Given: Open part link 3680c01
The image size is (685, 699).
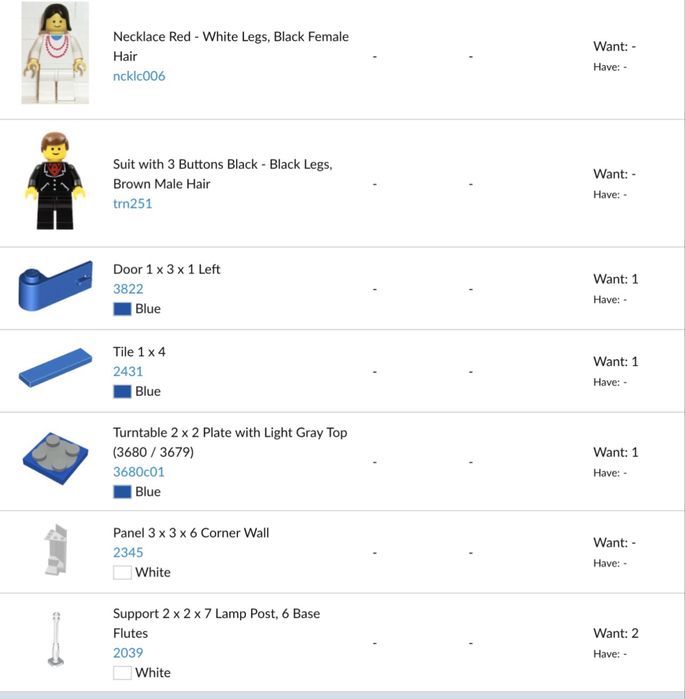Looking at the screenshot, I should [138, 472].
